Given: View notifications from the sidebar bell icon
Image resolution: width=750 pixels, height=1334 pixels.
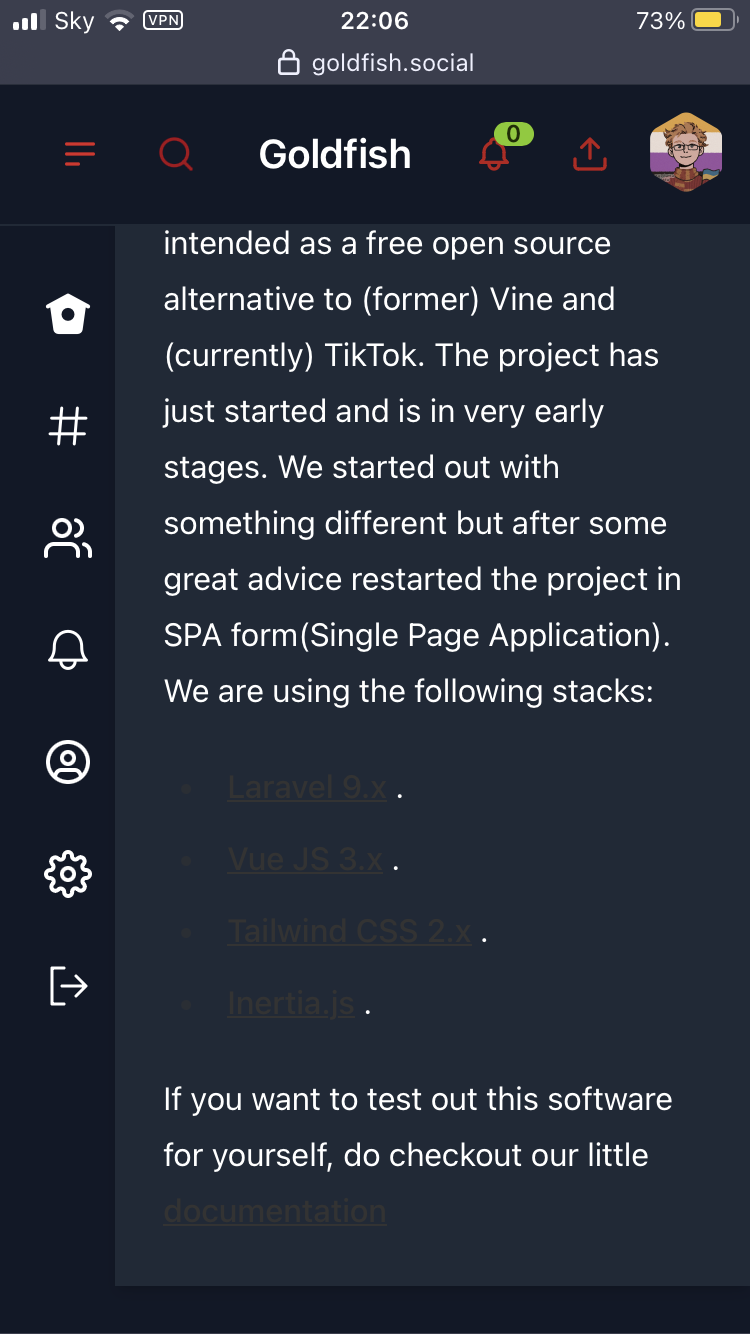Looking at the screenshot, I should tap(67, 650).
